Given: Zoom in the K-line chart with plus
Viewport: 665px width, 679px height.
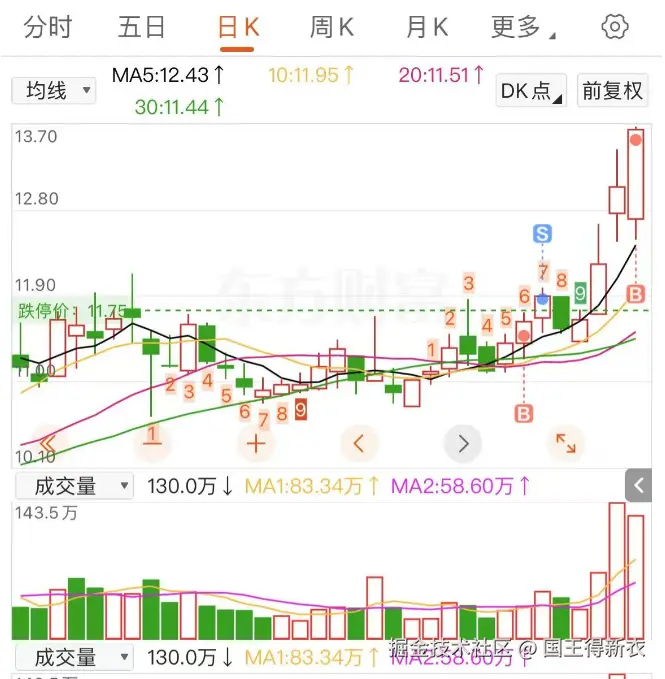Looking at the screenshot, I should coord(256,443).
